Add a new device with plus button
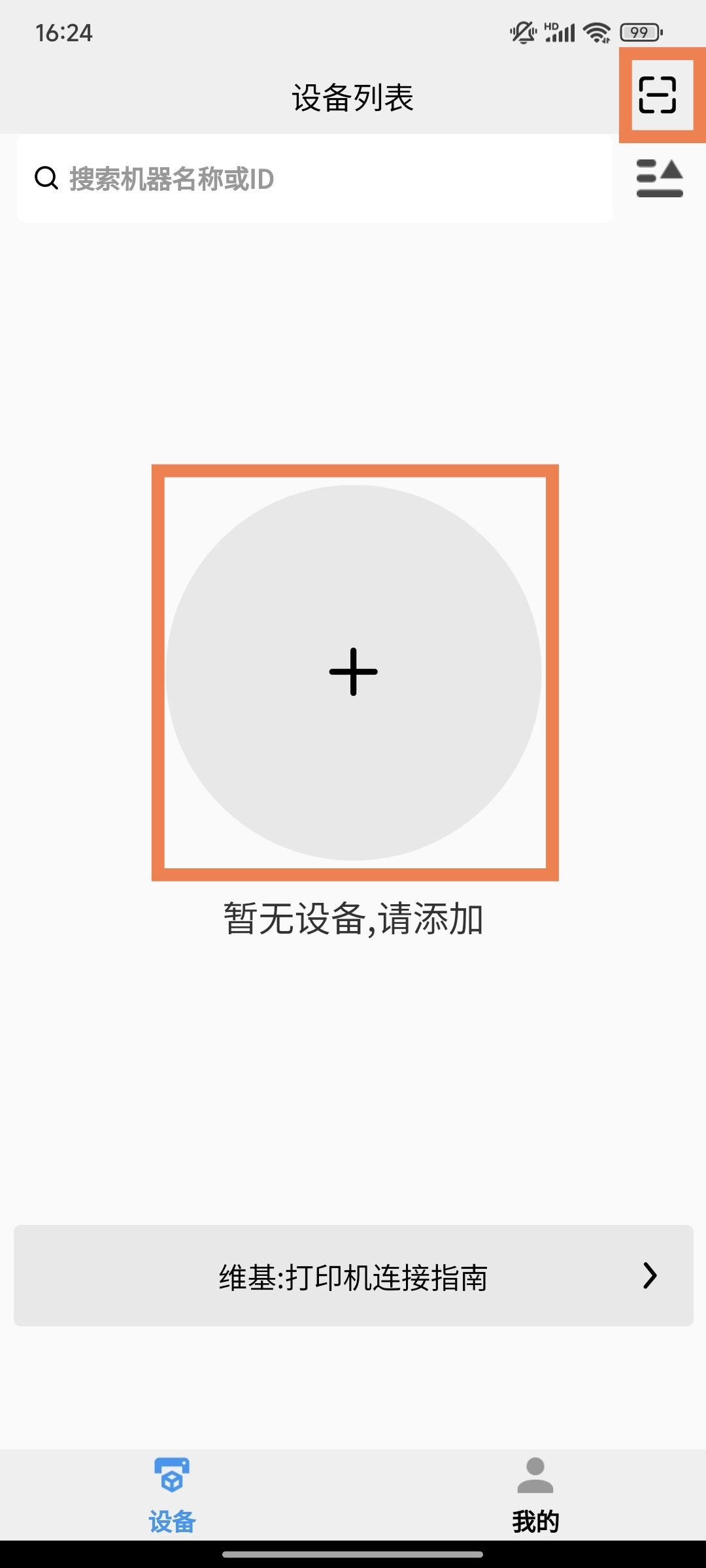The height and width of the screenshot is (1568, 706). [x=354, y=672]
